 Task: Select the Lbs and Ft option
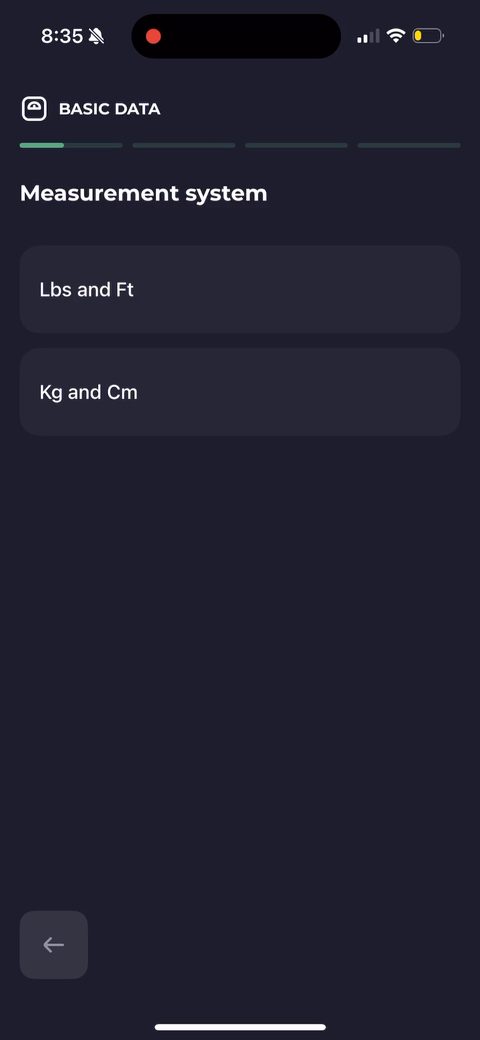[240, 289]
